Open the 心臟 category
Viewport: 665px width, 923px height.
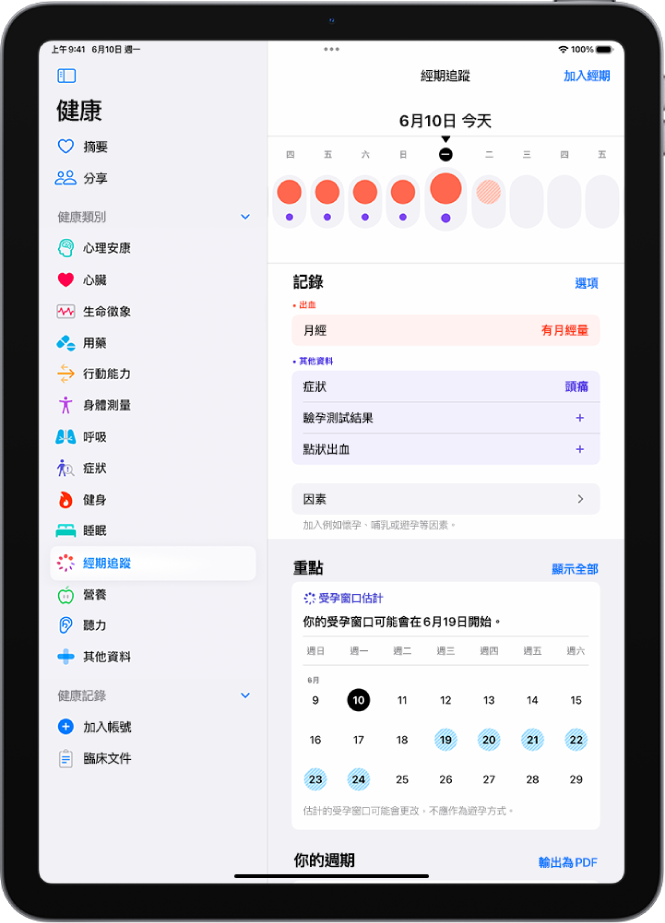click(x=95, y=280)
